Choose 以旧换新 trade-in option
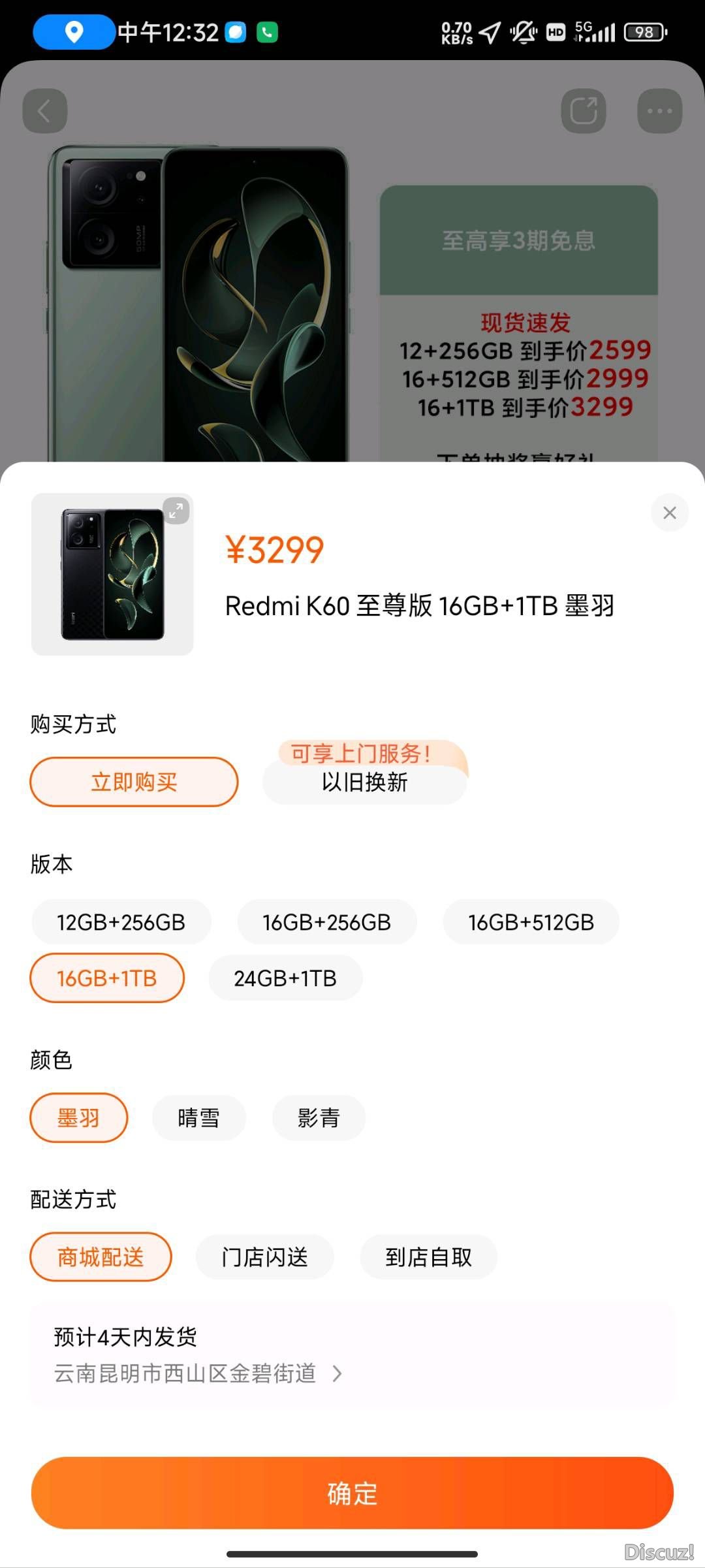 [364, 782]
